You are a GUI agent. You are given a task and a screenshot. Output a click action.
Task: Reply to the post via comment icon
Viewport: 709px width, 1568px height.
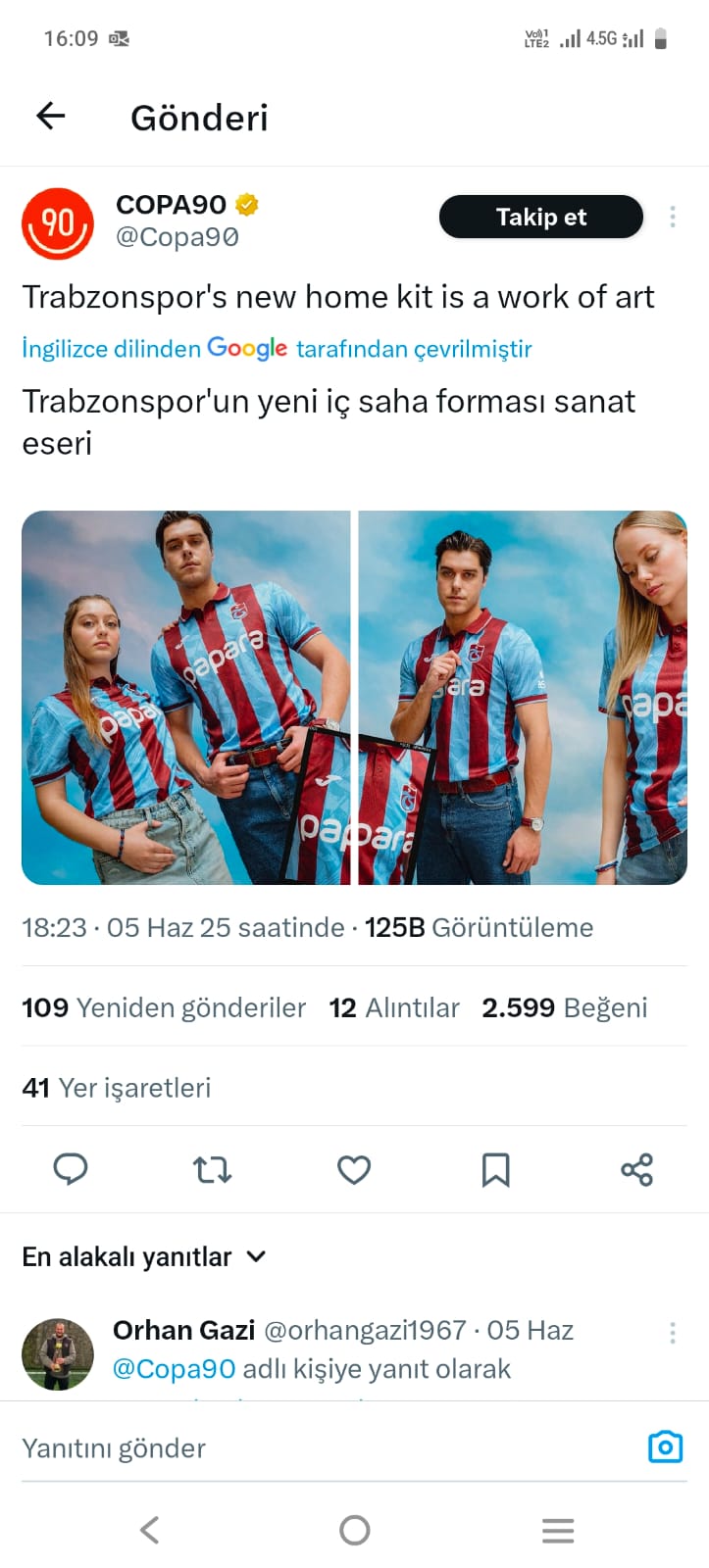(x=71, y=1169)
